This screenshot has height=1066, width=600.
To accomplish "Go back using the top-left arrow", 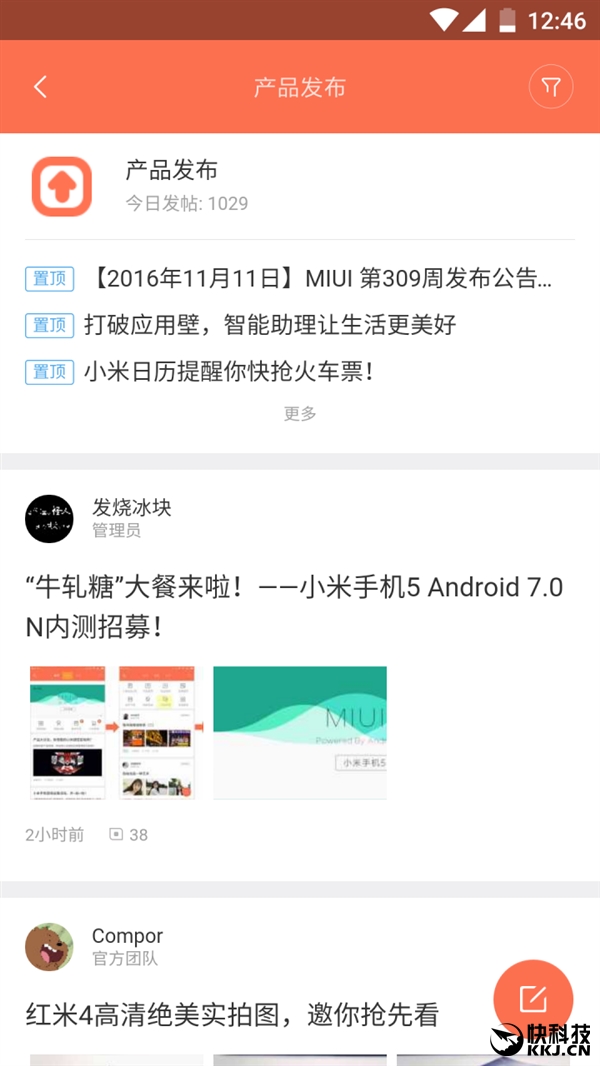I will tap(40, 87).
